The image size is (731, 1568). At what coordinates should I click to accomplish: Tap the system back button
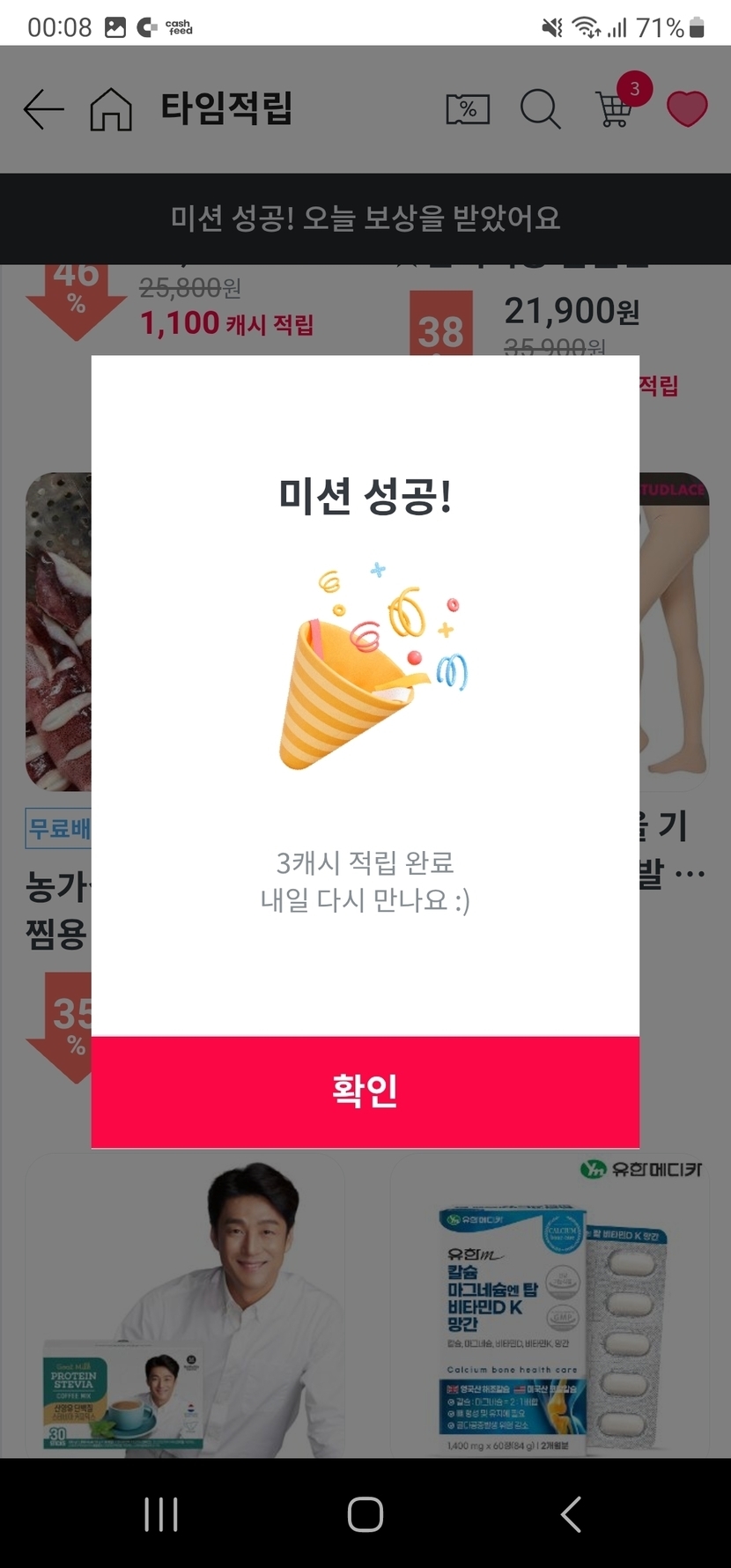pyautogui.click(x=571, y=1514)
